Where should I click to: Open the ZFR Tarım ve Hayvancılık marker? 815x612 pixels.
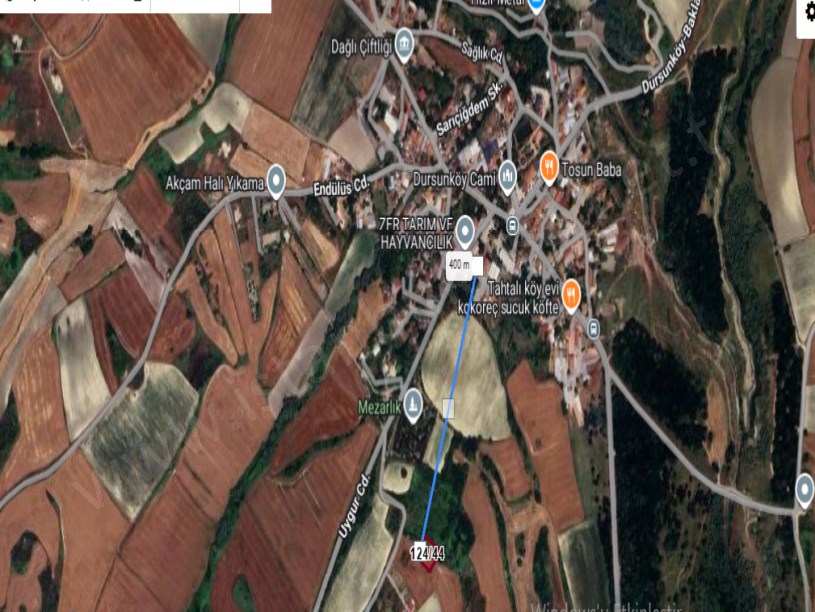pyautogui.click(x=465, y=225)
